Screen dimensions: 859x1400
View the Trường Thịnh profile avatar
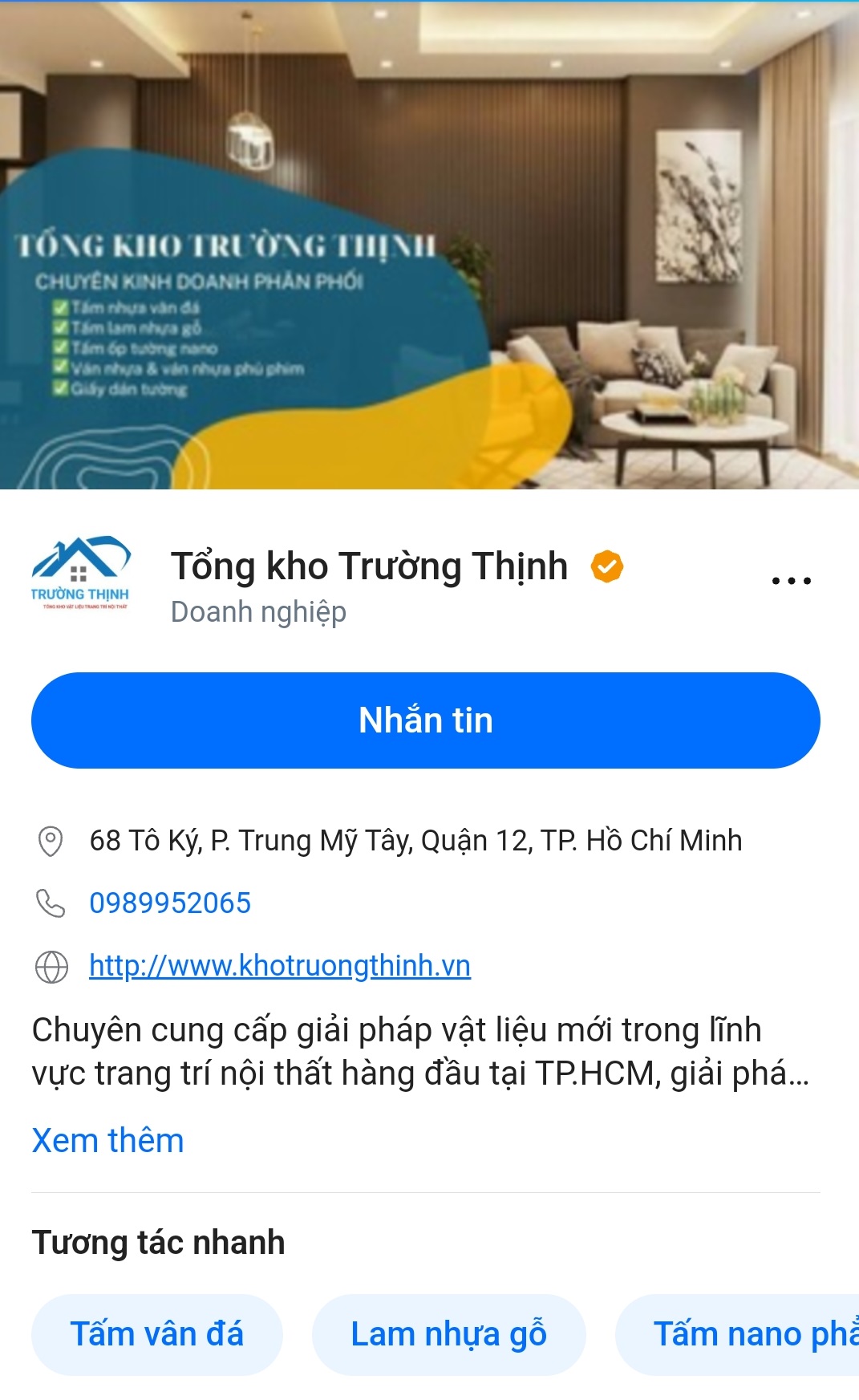click(80, 574)
